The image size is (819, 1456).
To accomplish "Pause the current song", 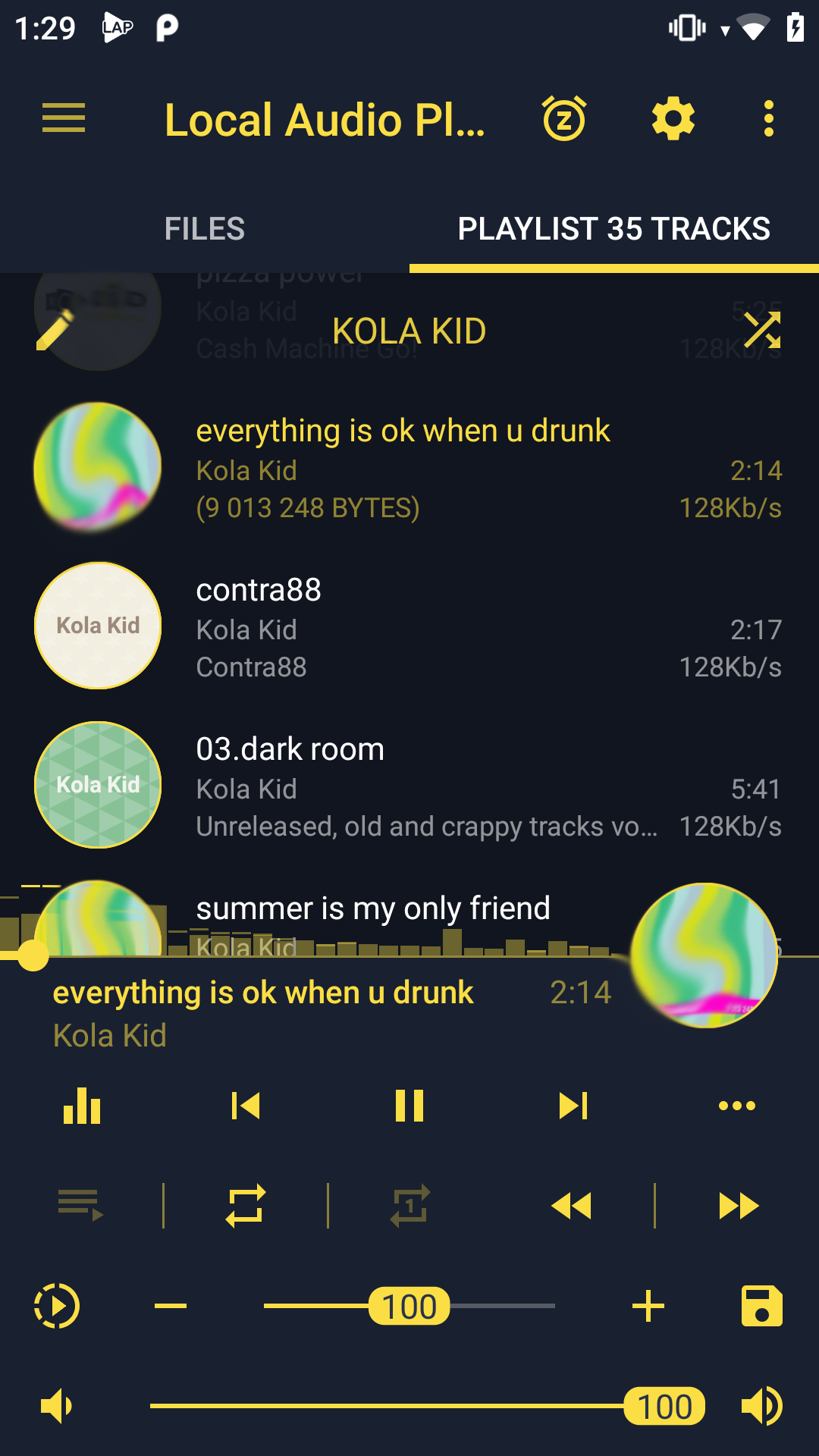I will (409, 1106).
